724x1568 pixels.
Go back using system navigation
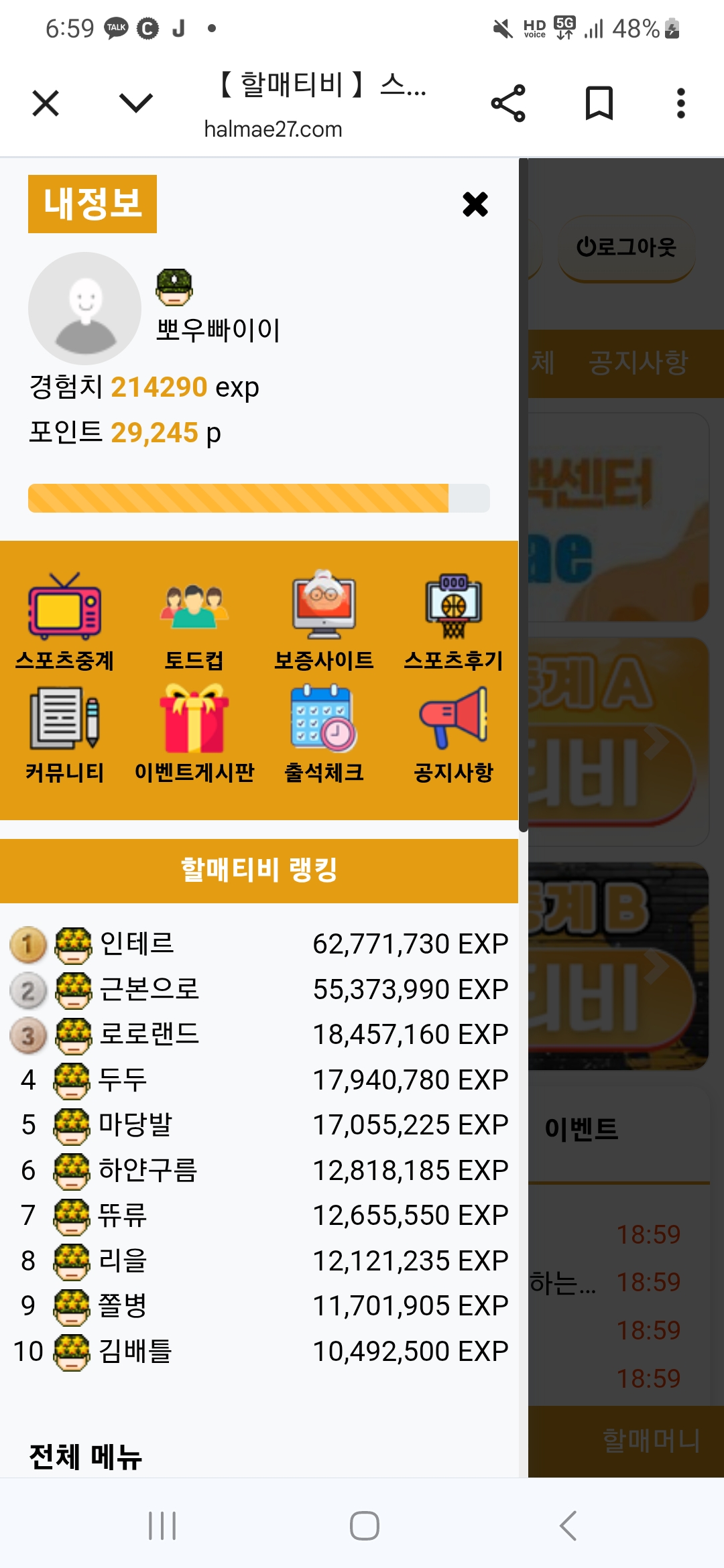[567, 1526]
